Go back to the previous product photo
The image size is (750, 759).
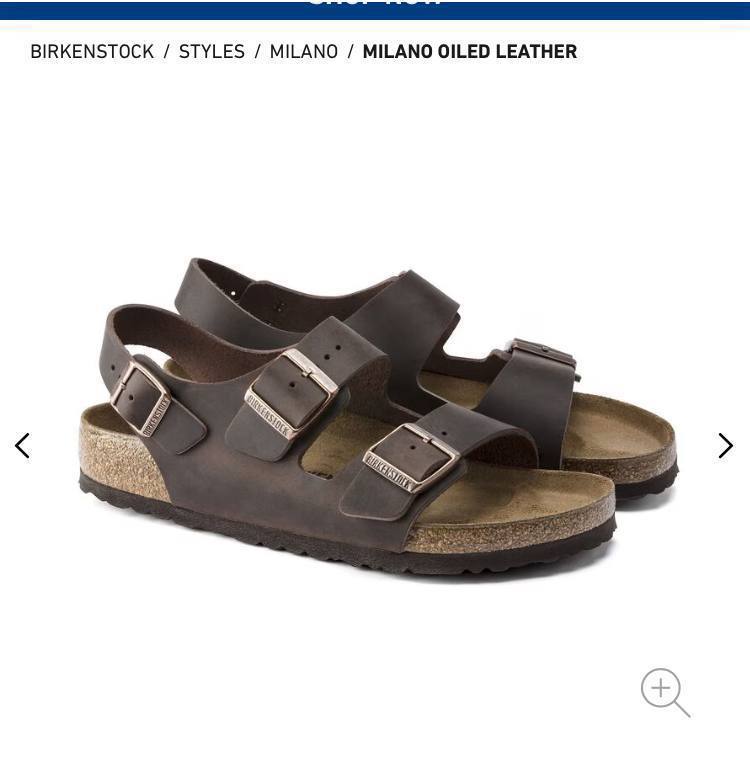22,445
